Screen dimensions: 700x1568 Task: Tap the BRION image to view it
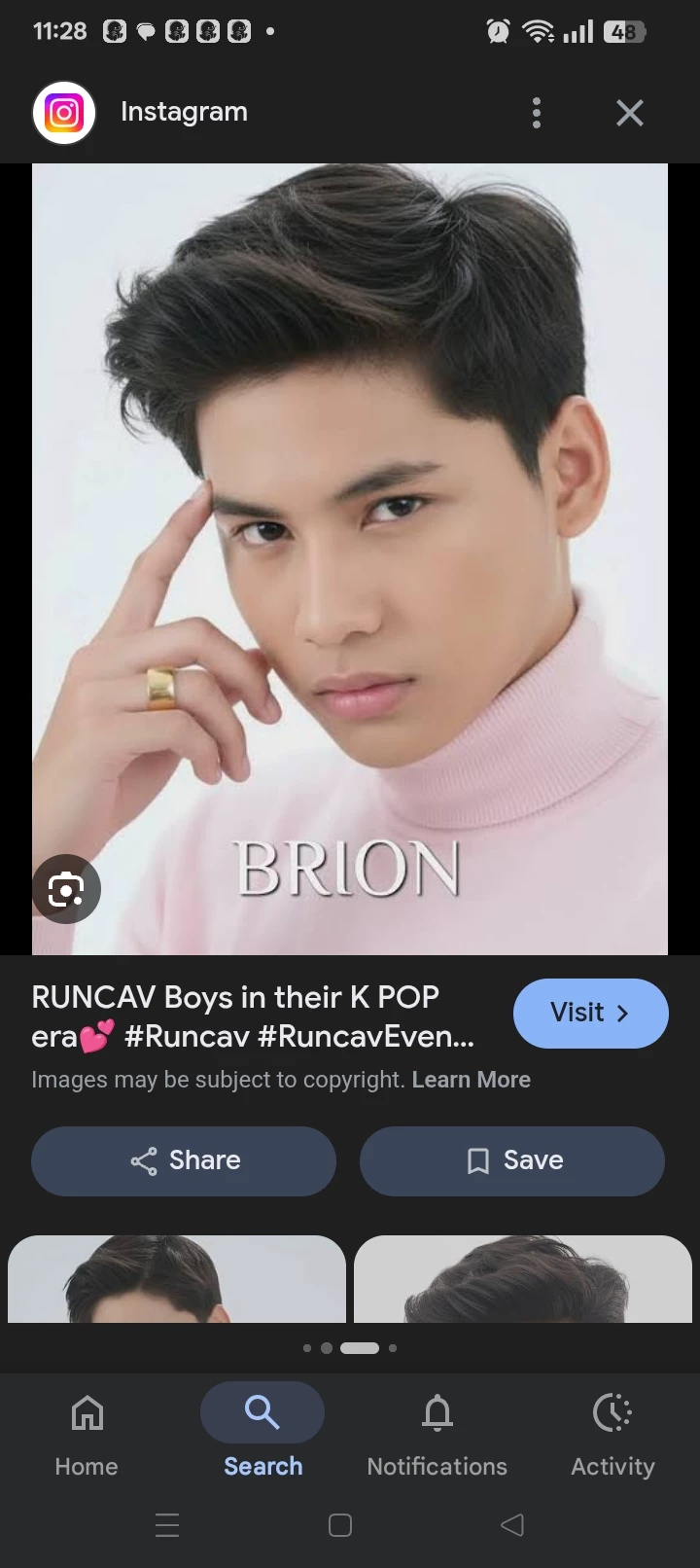(350, 545)
